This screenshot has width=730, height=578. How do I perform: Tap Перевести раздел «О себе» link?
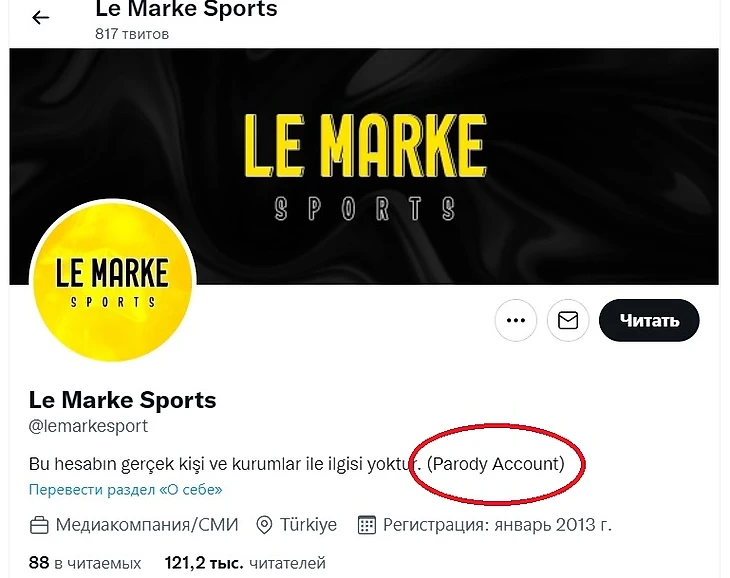pyautogui.click(x=125, y=490)
